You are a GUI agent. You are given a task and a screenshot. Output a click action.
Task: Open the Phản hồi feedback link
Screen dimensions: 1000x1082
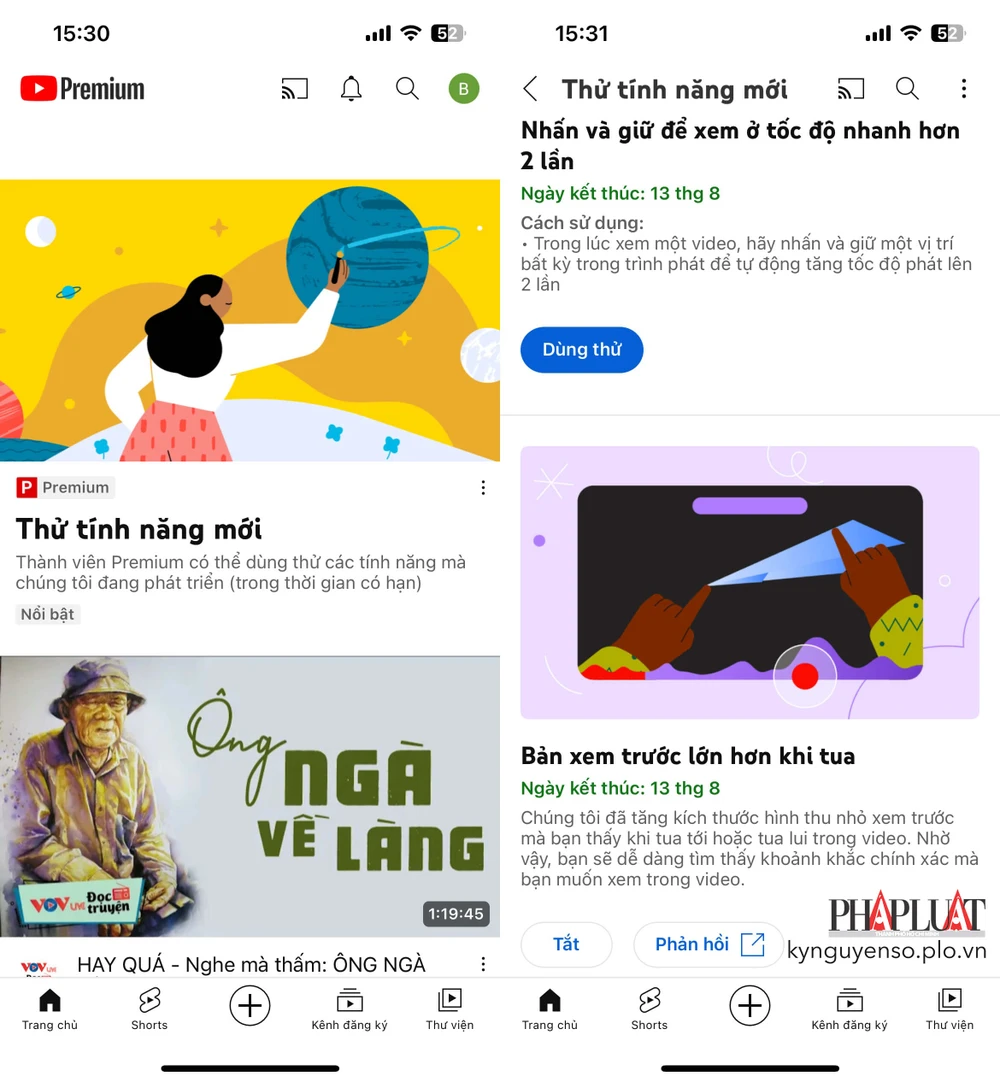pos(708,944)
